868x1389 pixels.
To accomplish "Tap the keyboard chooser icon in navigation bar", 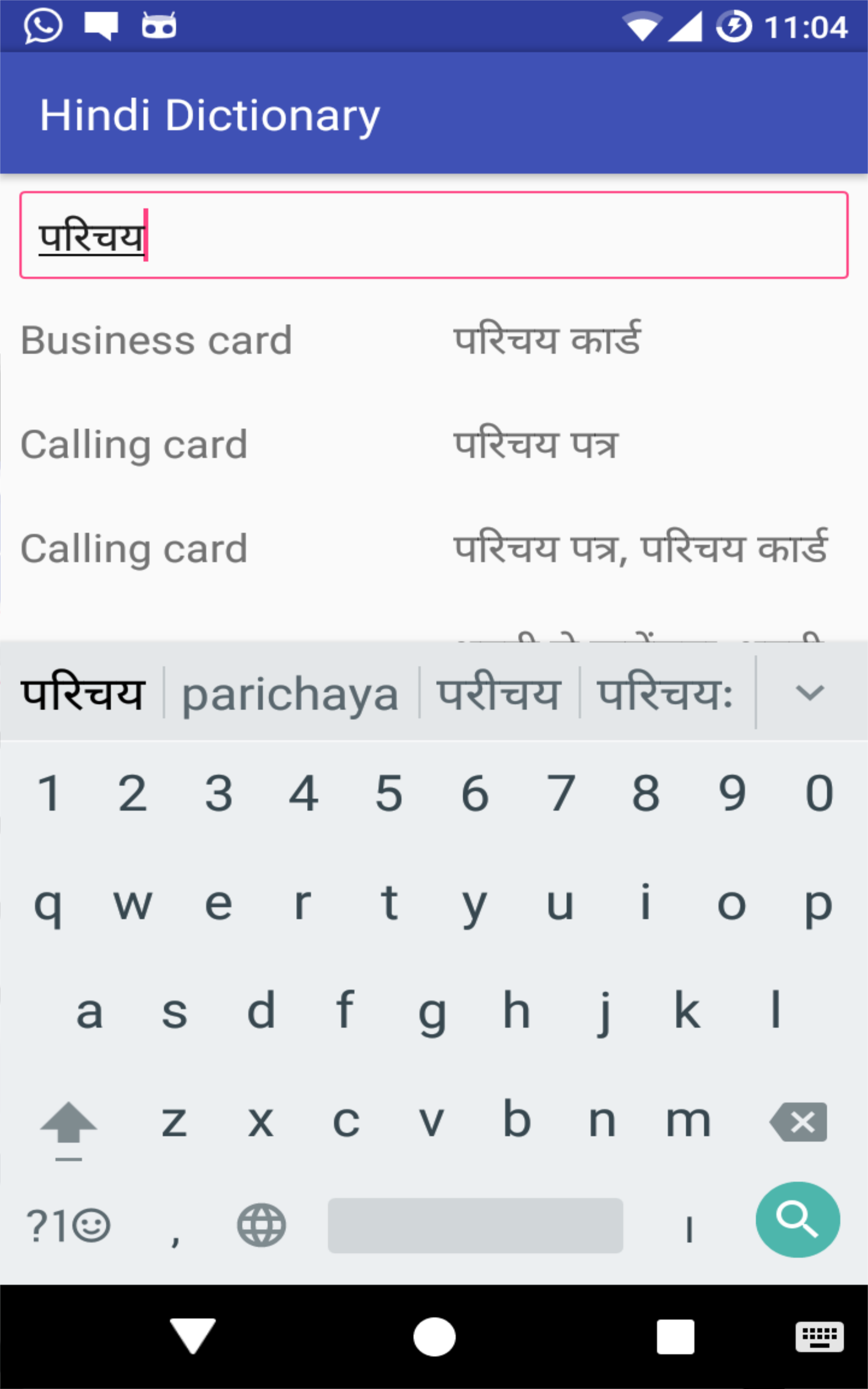I will (819, 1337).
